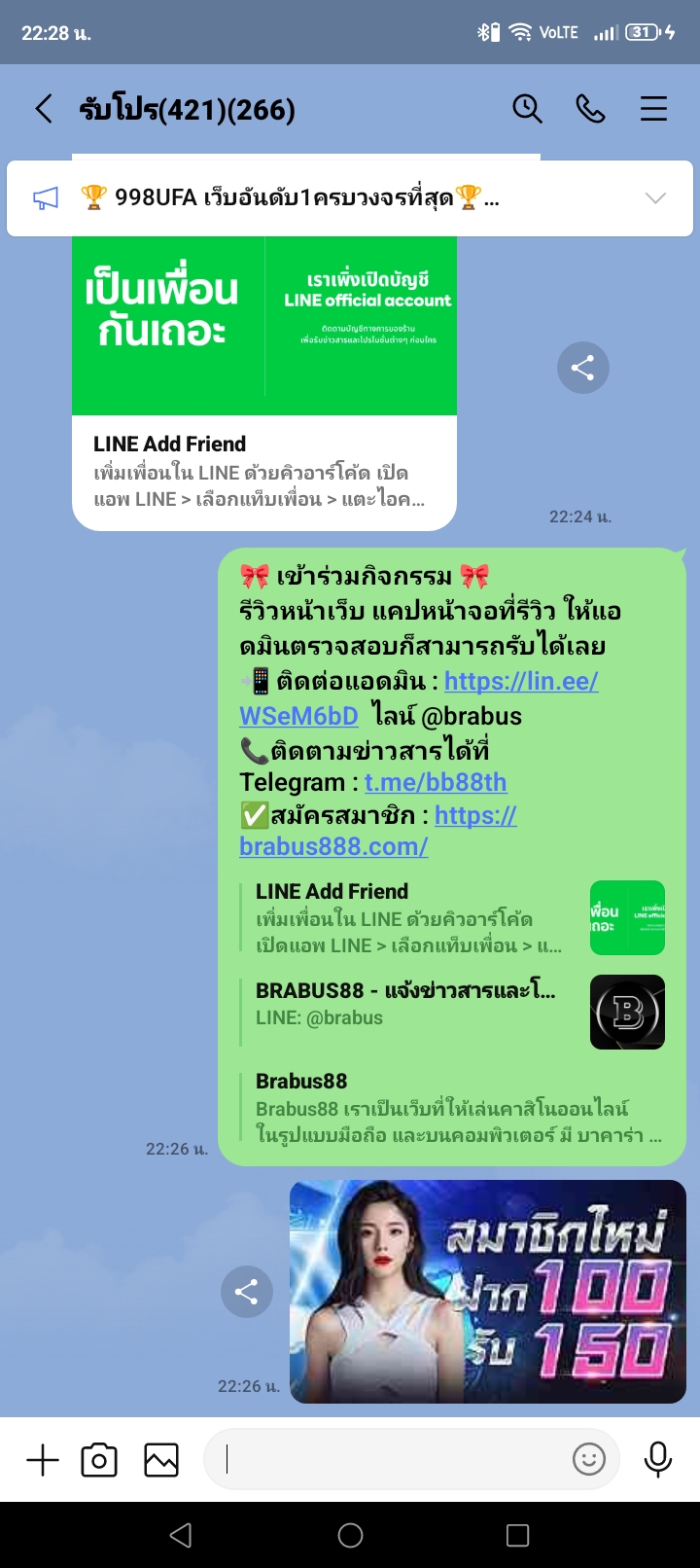Share the LINE Add Friend card

[582, 368]
